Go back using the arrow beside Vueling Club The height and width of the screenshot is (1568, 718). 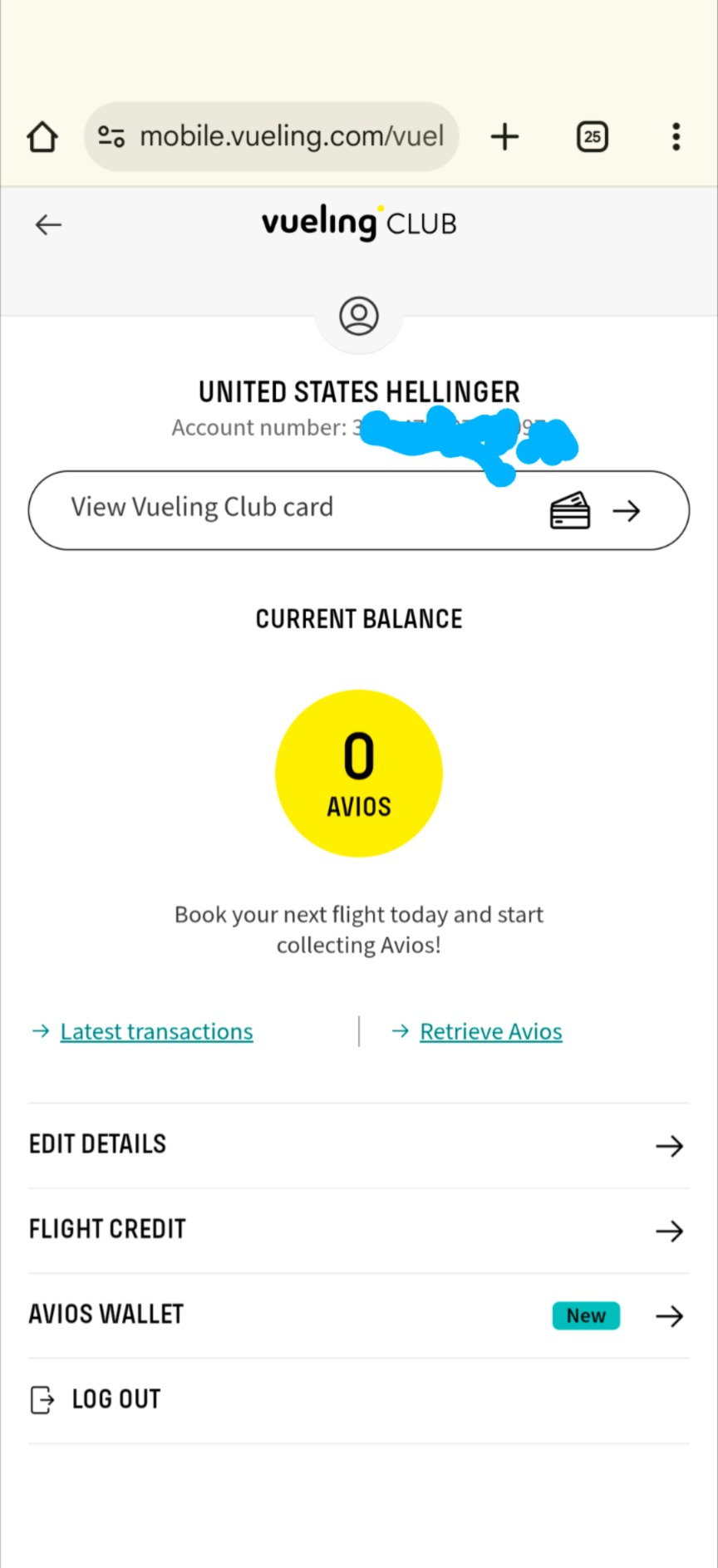48,224
